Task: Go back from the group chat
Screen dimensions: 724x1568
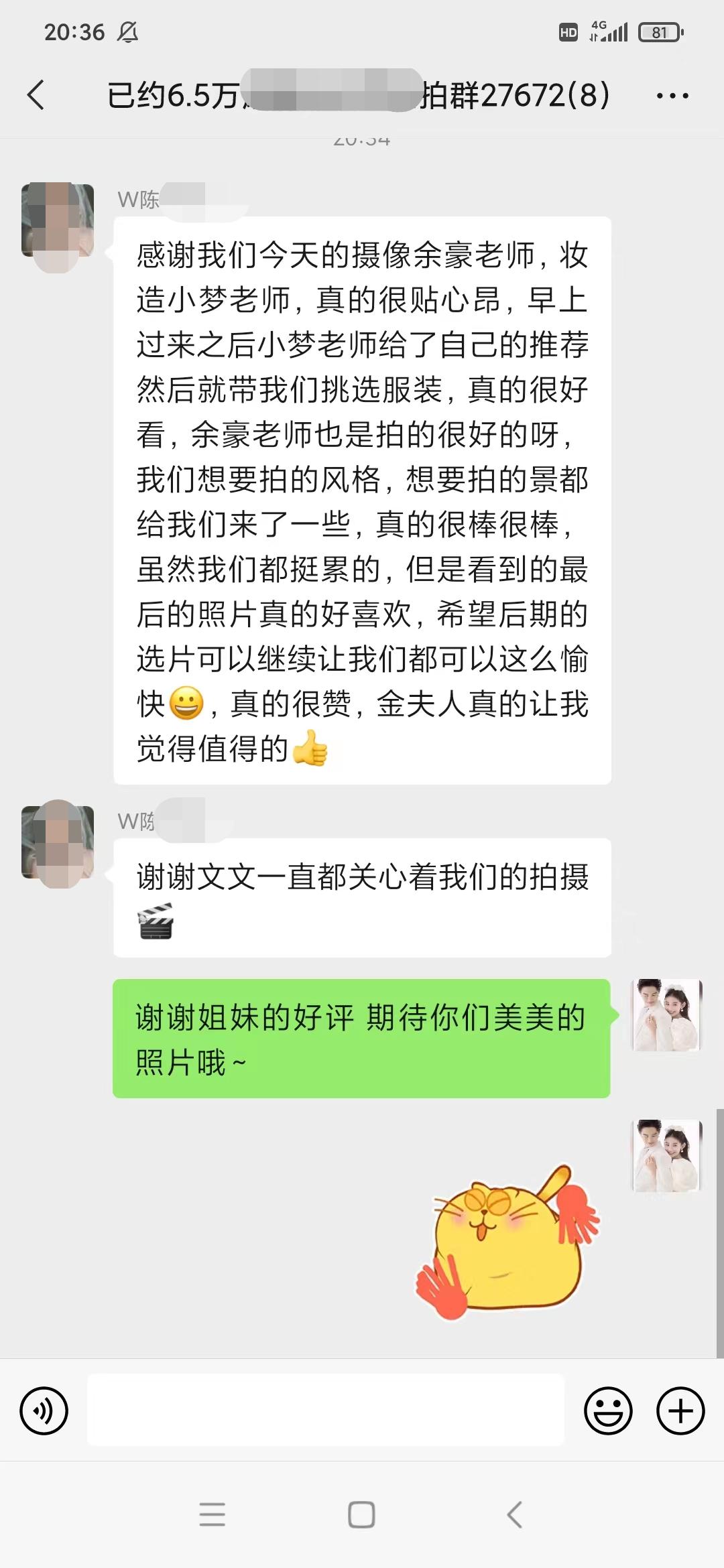Action: [x=36, y=94]
